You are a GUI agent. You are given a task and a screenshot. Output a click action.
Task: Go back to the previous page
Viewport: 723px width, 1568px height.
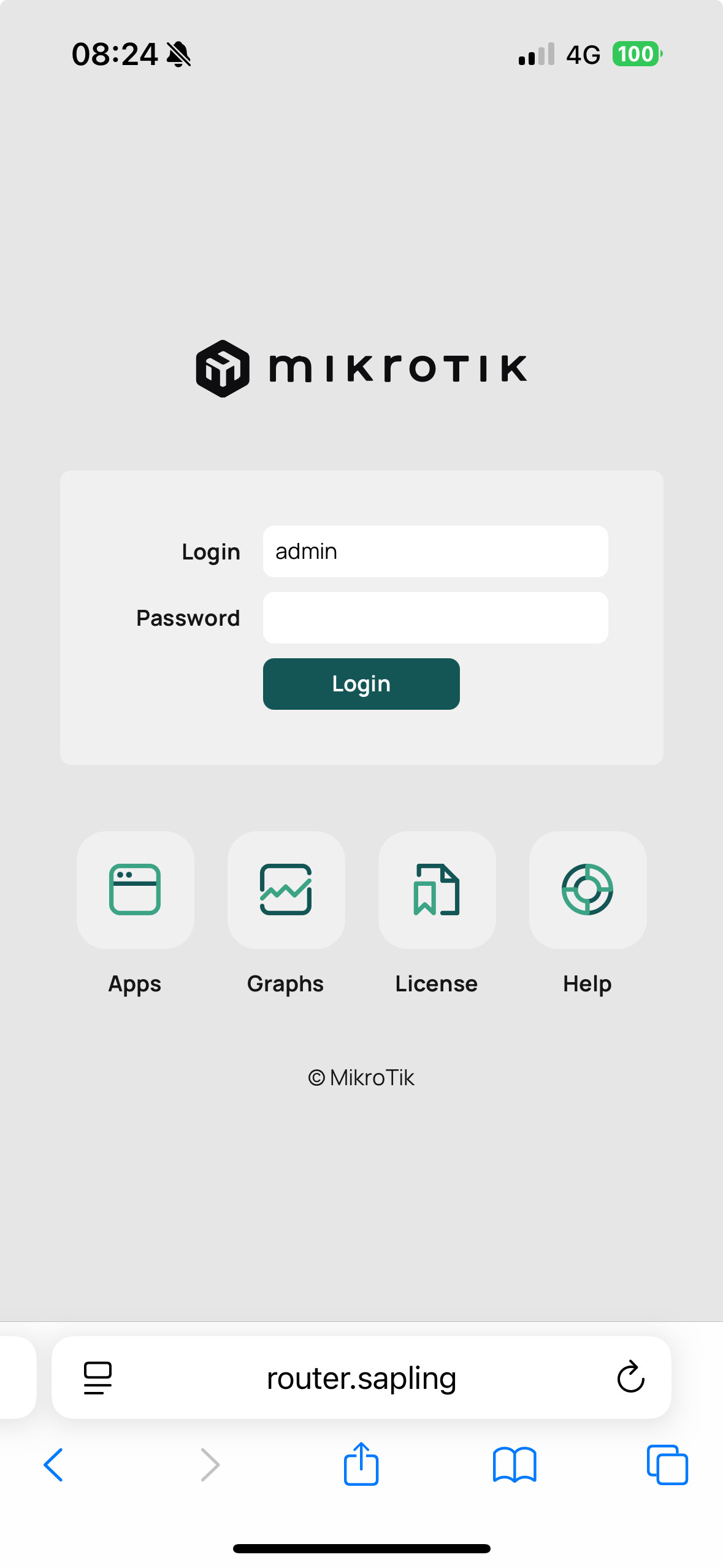click(x=53, y=1465)
